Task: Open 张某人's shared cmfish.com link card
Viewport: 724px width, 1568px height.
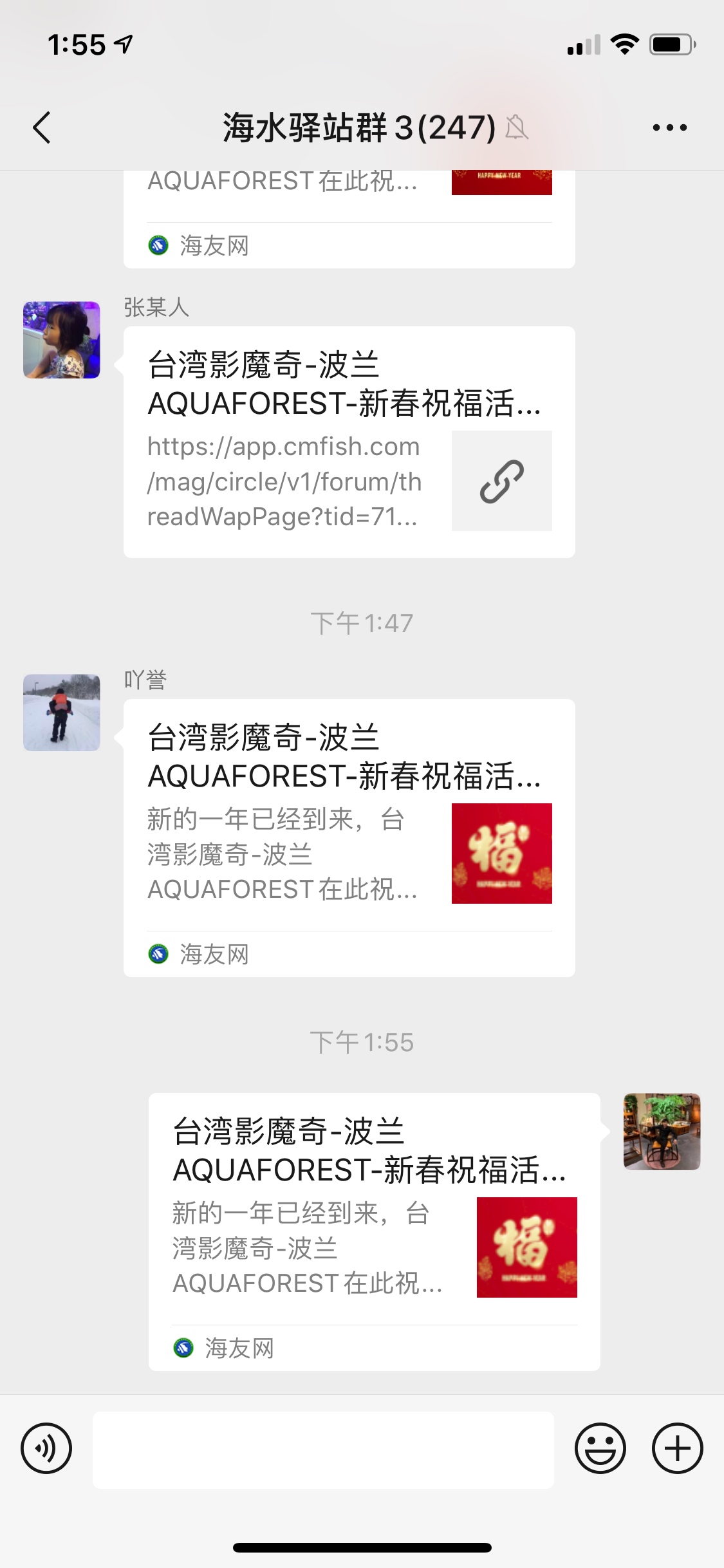Action: 349,442
